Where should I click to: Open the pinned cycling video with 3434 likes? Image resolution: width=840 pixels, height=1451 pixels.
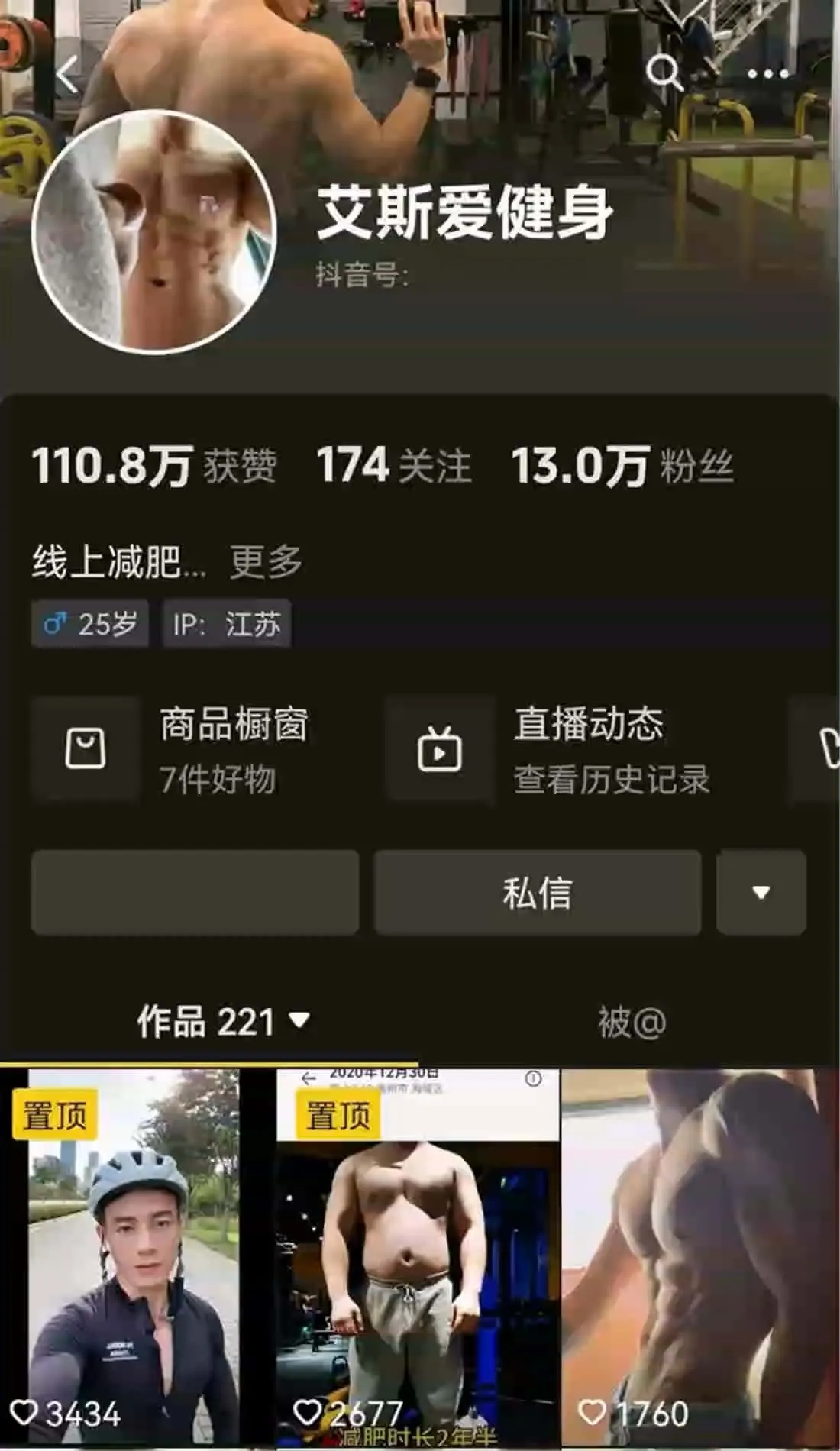[x=134, y=1252]
